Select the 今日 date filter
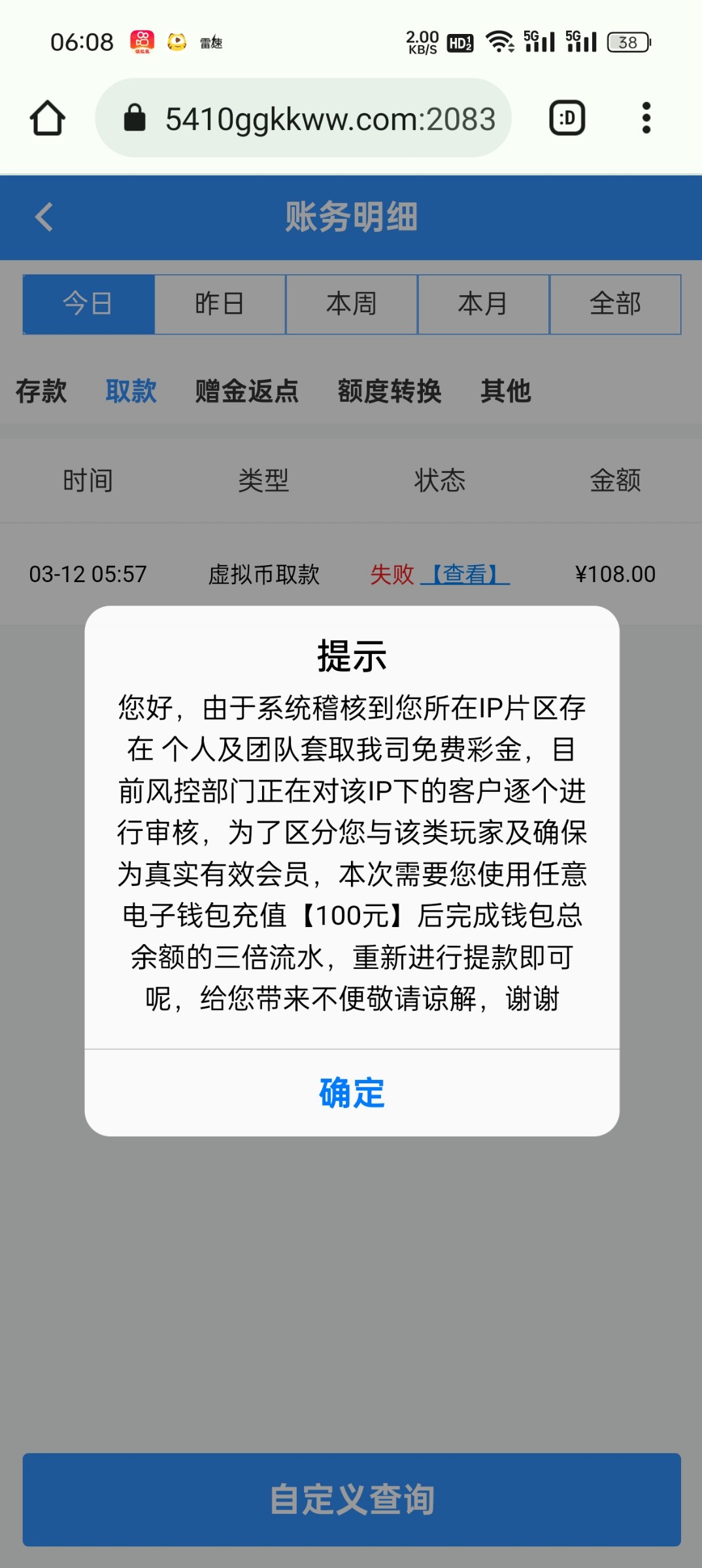Image resolution: width=702 pixels, height=1568 pixels. point(88,304)
